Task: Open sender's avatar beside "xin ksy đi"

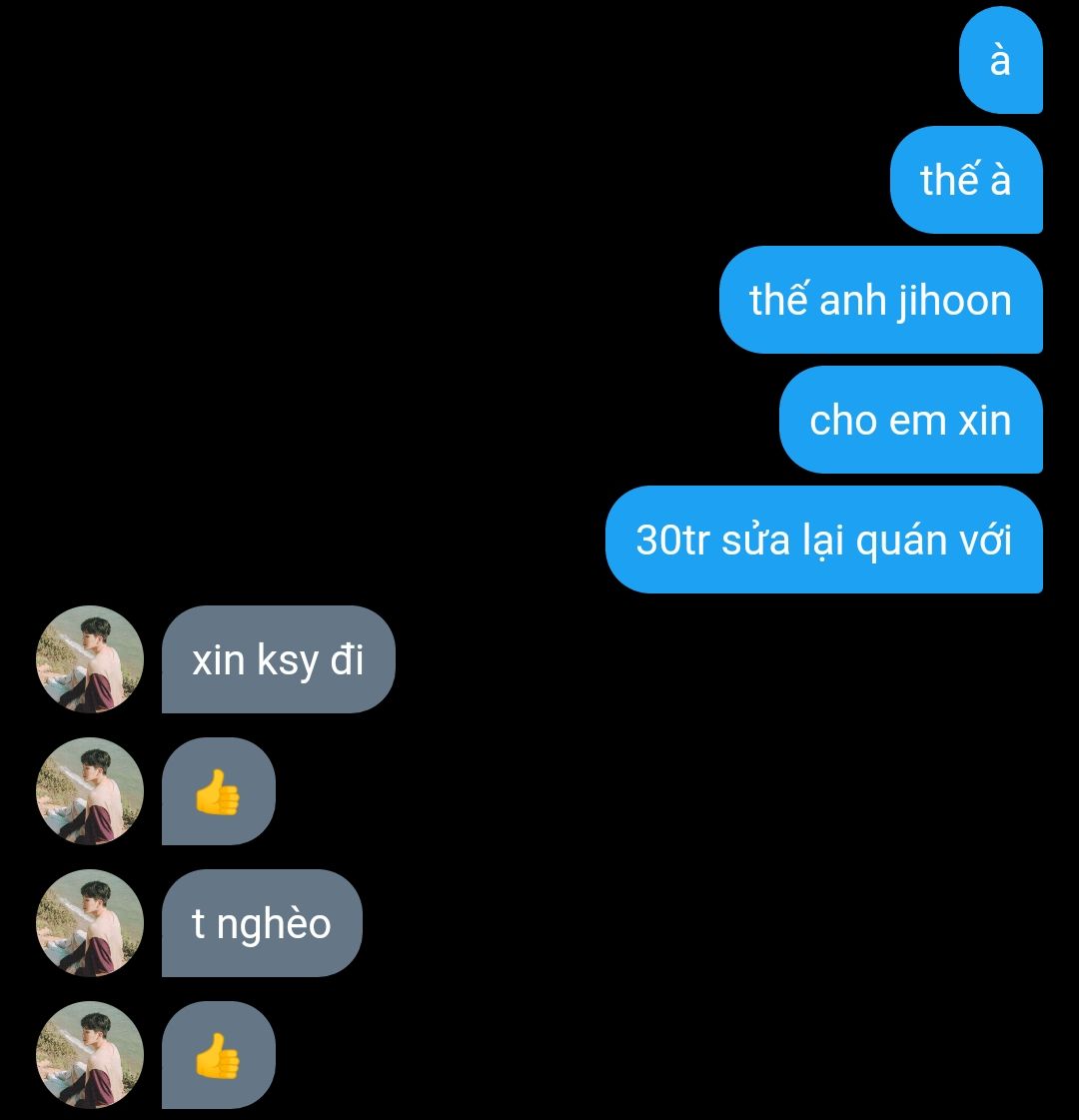Action: click(90, 659)
